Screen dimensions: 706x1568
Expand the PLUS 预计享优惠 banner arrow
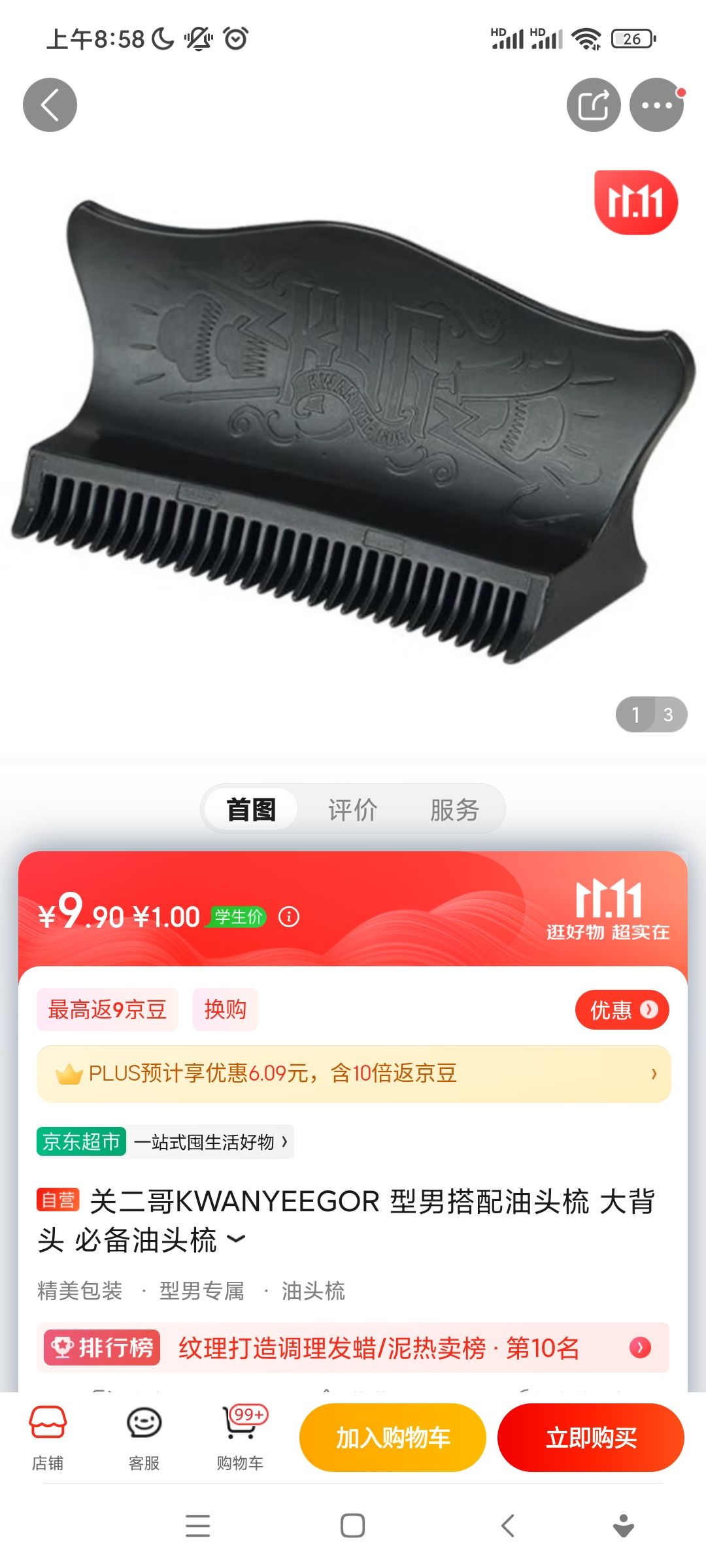point(656,1073)
